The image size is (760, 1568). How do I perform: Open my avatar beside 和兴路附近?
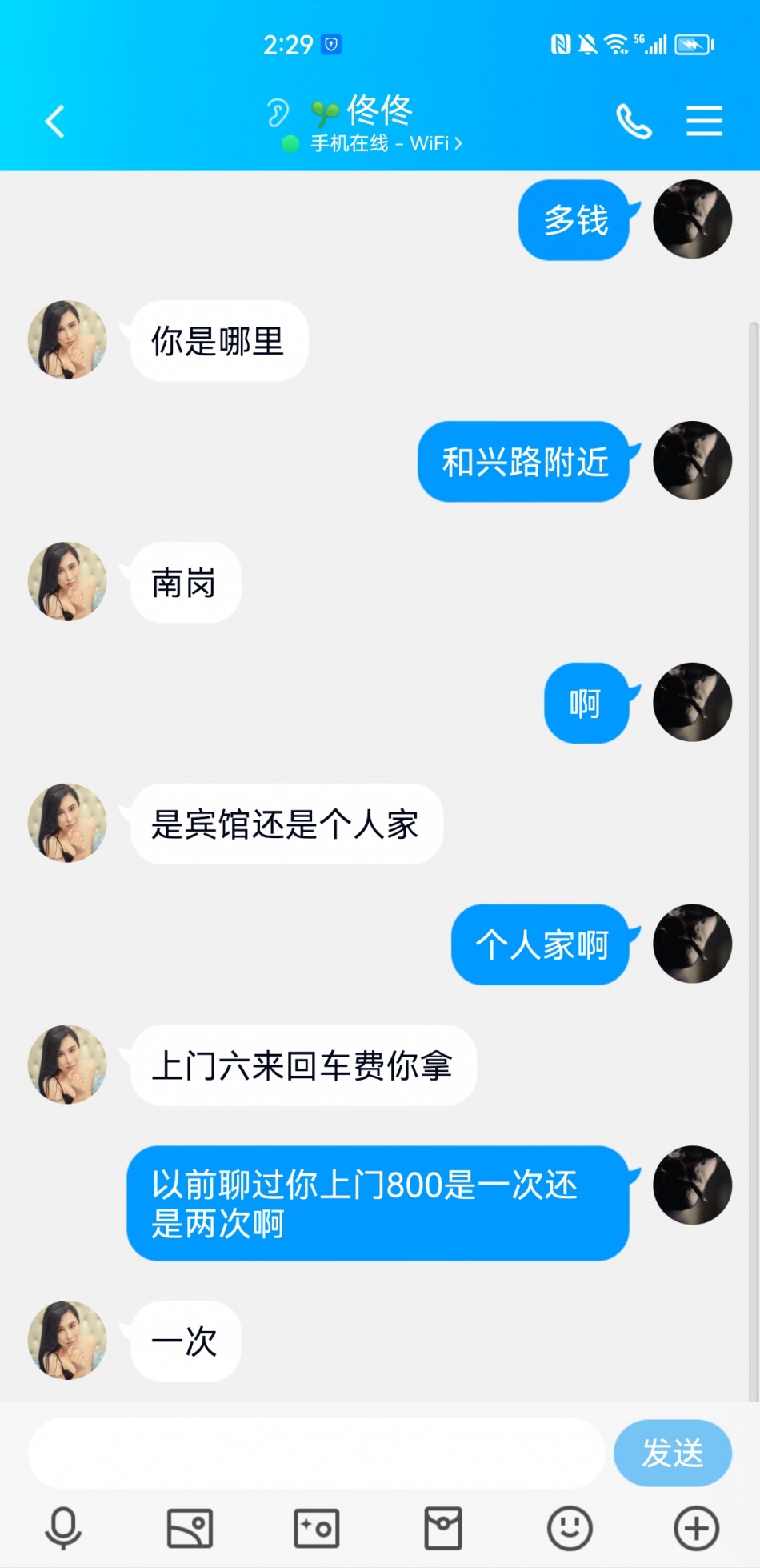(x=692, y=460)
